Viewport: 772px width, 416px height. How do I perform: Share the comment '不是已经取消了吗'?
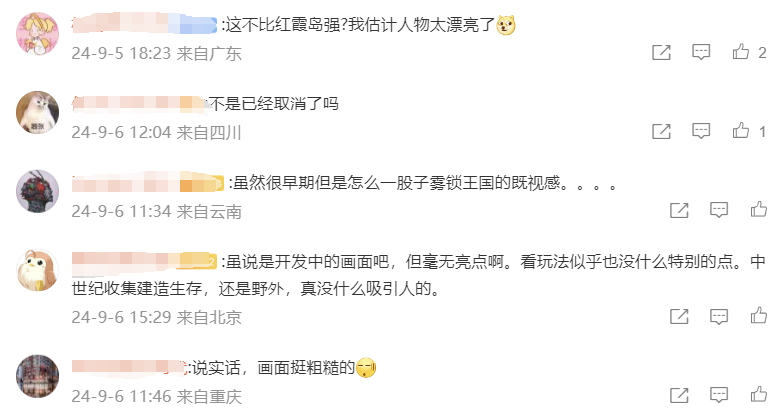tap(661, 130)
